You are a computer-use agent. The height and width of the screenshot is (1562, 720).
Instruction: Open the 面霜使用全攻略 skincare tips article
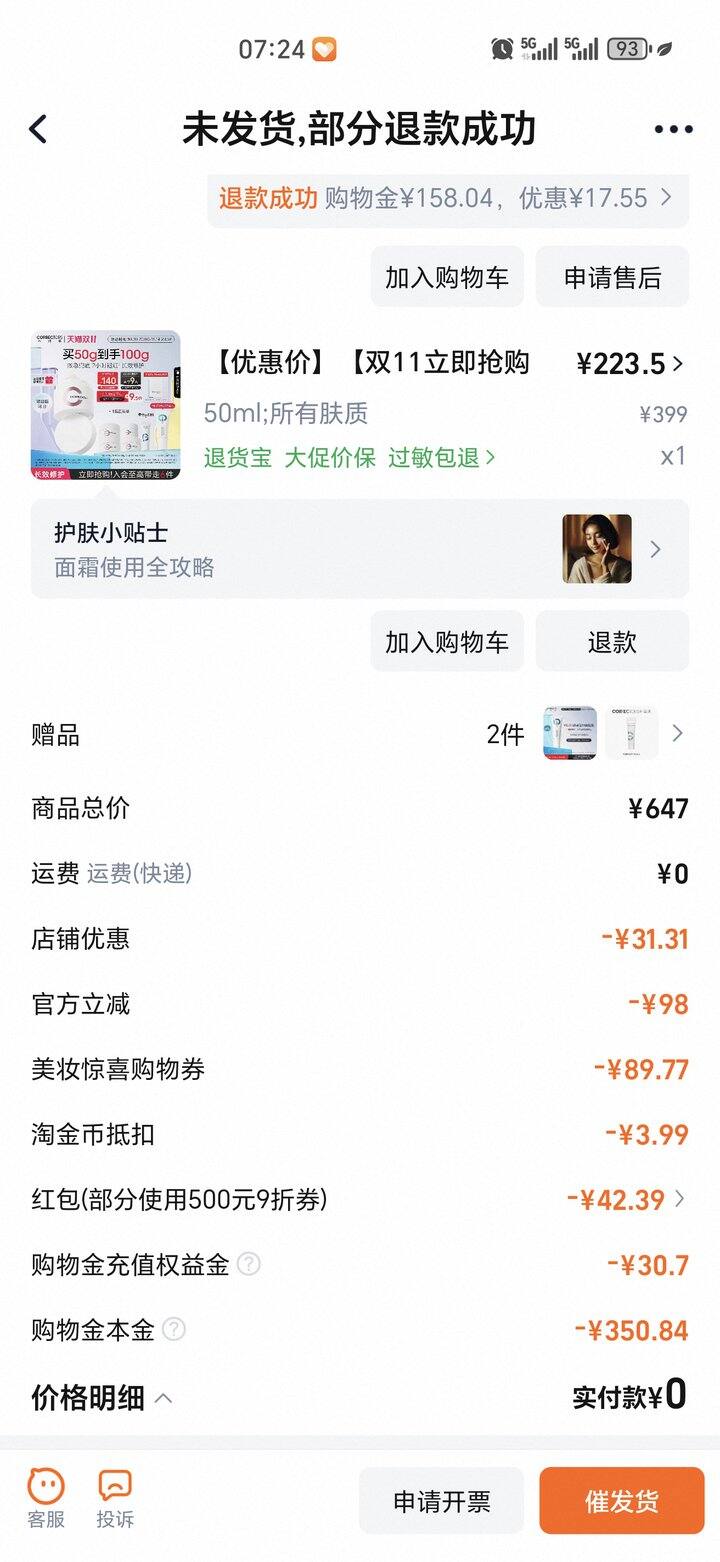point(350,549)
